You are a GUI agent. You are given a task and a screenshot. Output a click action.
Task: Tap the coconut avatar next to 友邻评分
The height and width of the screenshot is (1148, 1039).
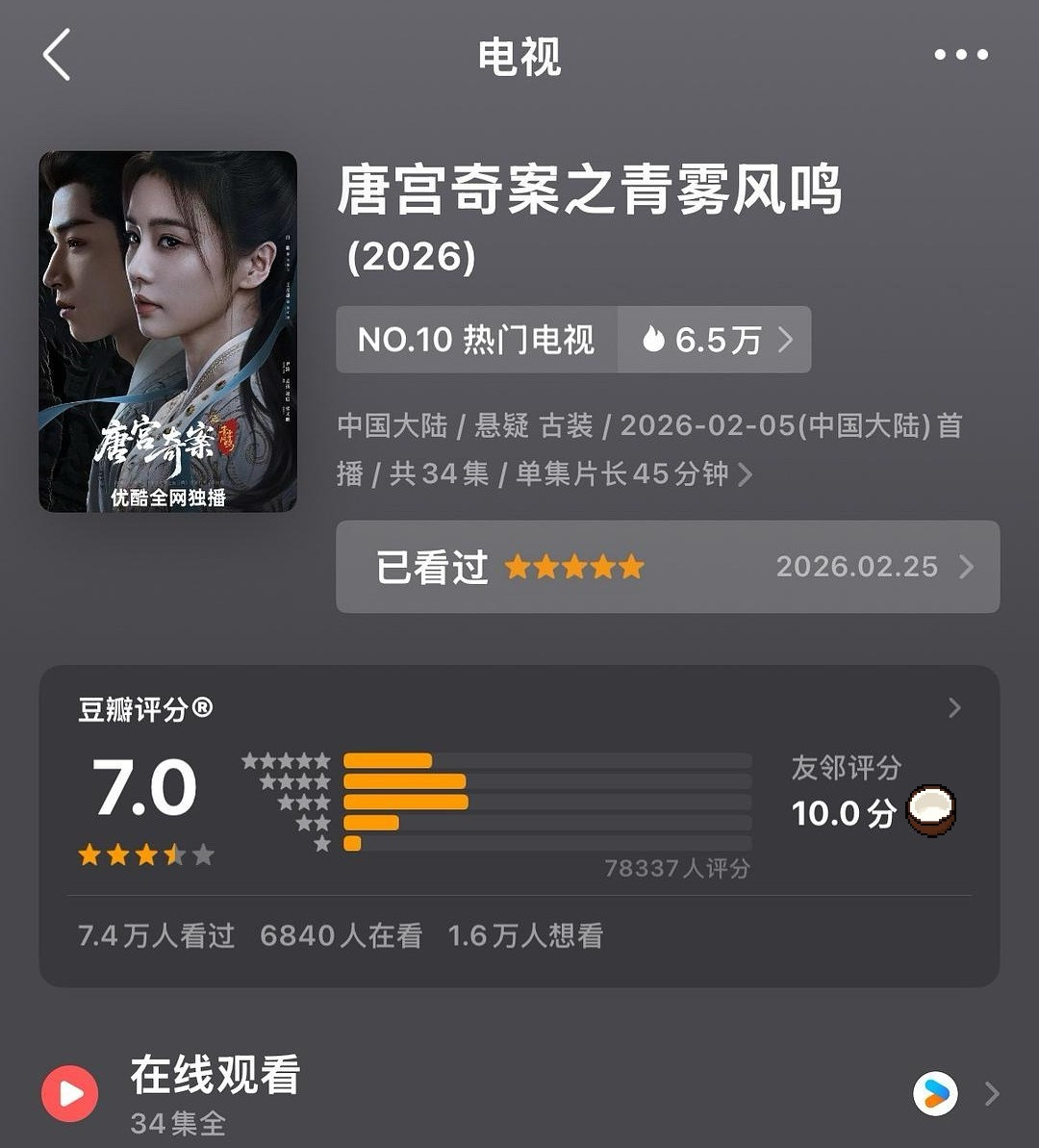(930, 811)
